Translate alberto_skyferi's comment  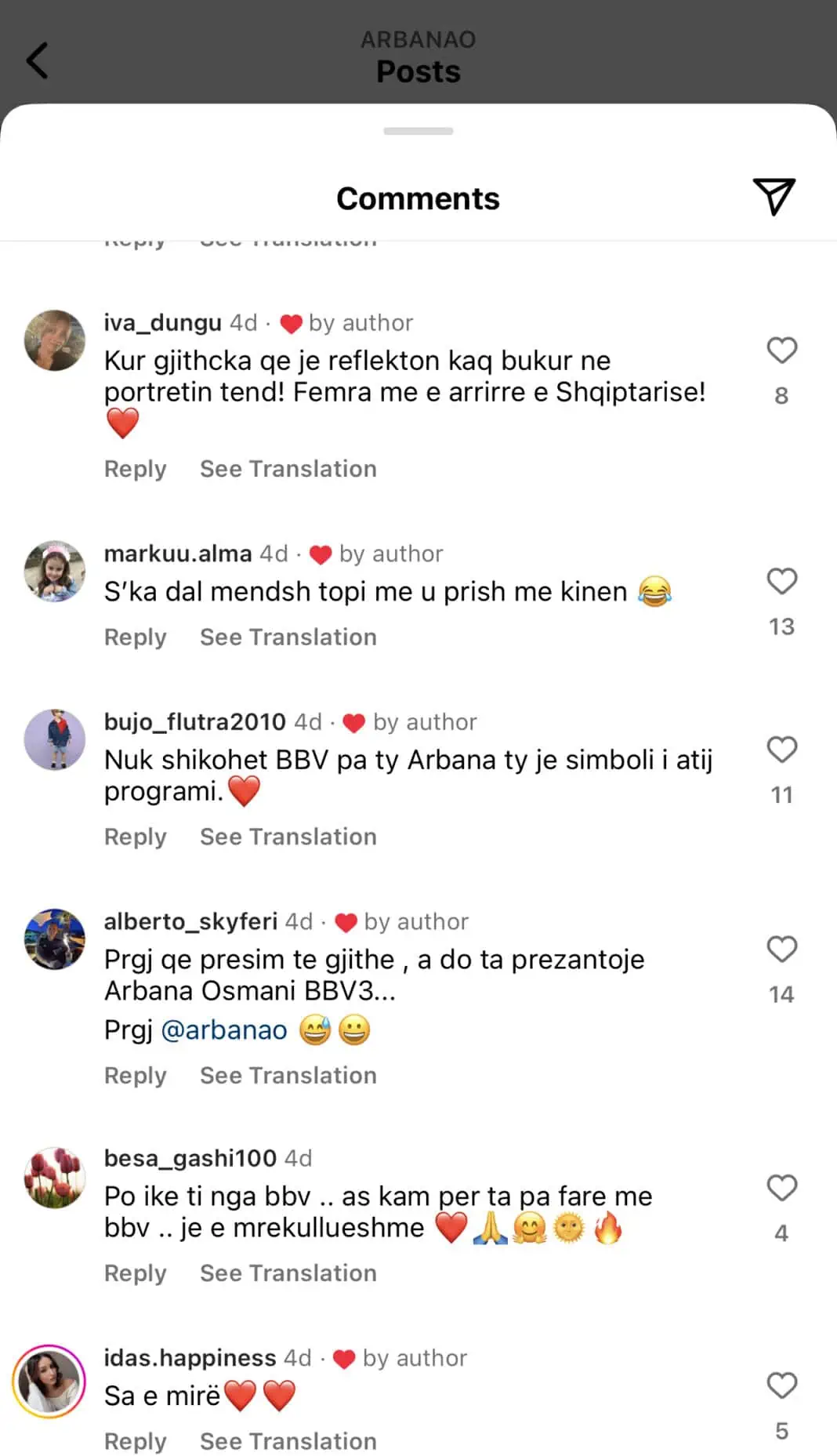point(288,1076)
